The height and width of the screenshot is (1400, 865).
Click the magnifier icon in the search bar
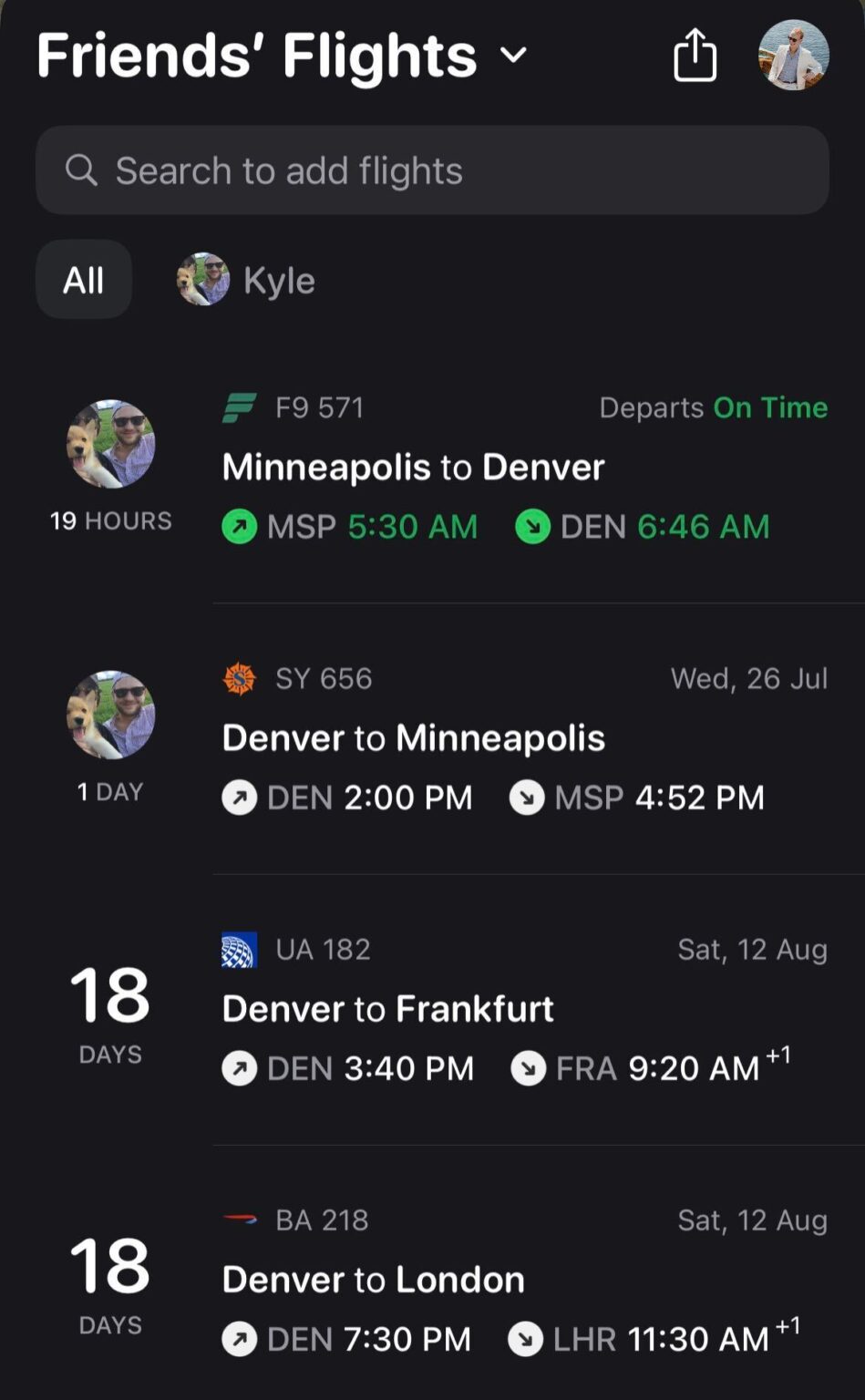pos(81,170)
